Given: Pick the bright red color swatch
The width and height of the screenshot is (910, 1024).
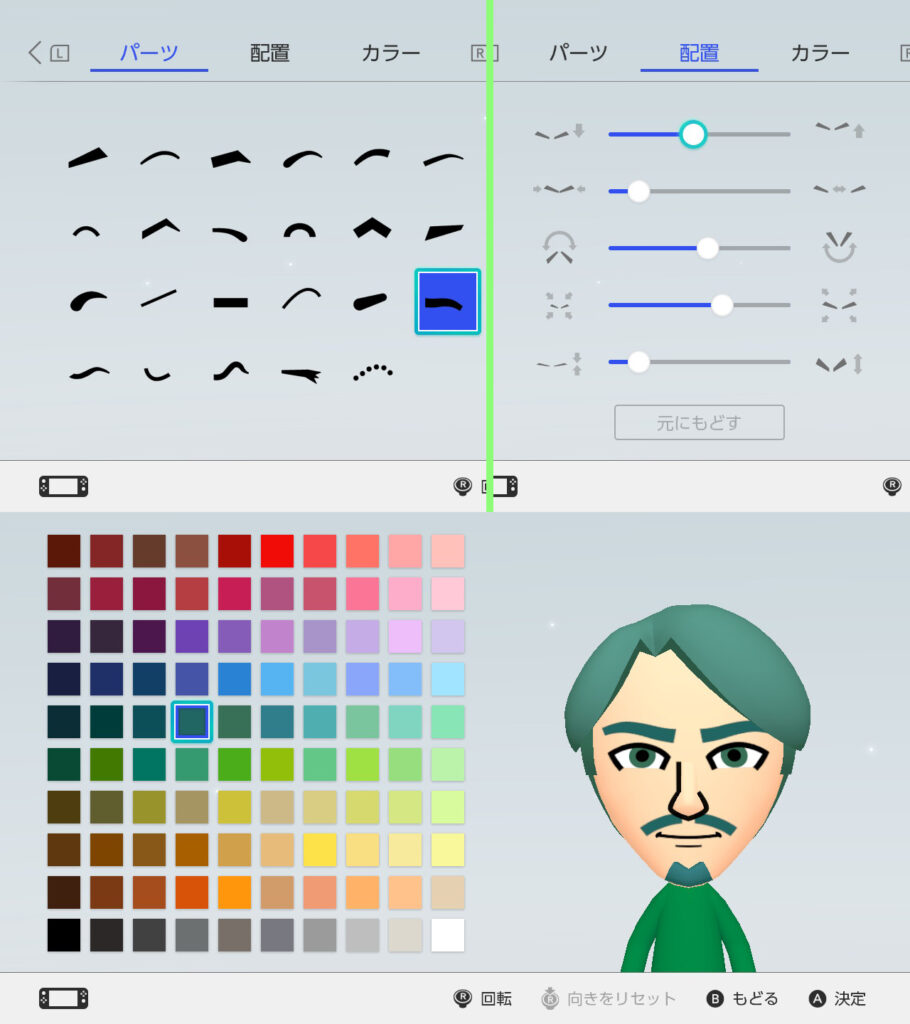Looking at the screenshot, I should click(x=277, y=551).
